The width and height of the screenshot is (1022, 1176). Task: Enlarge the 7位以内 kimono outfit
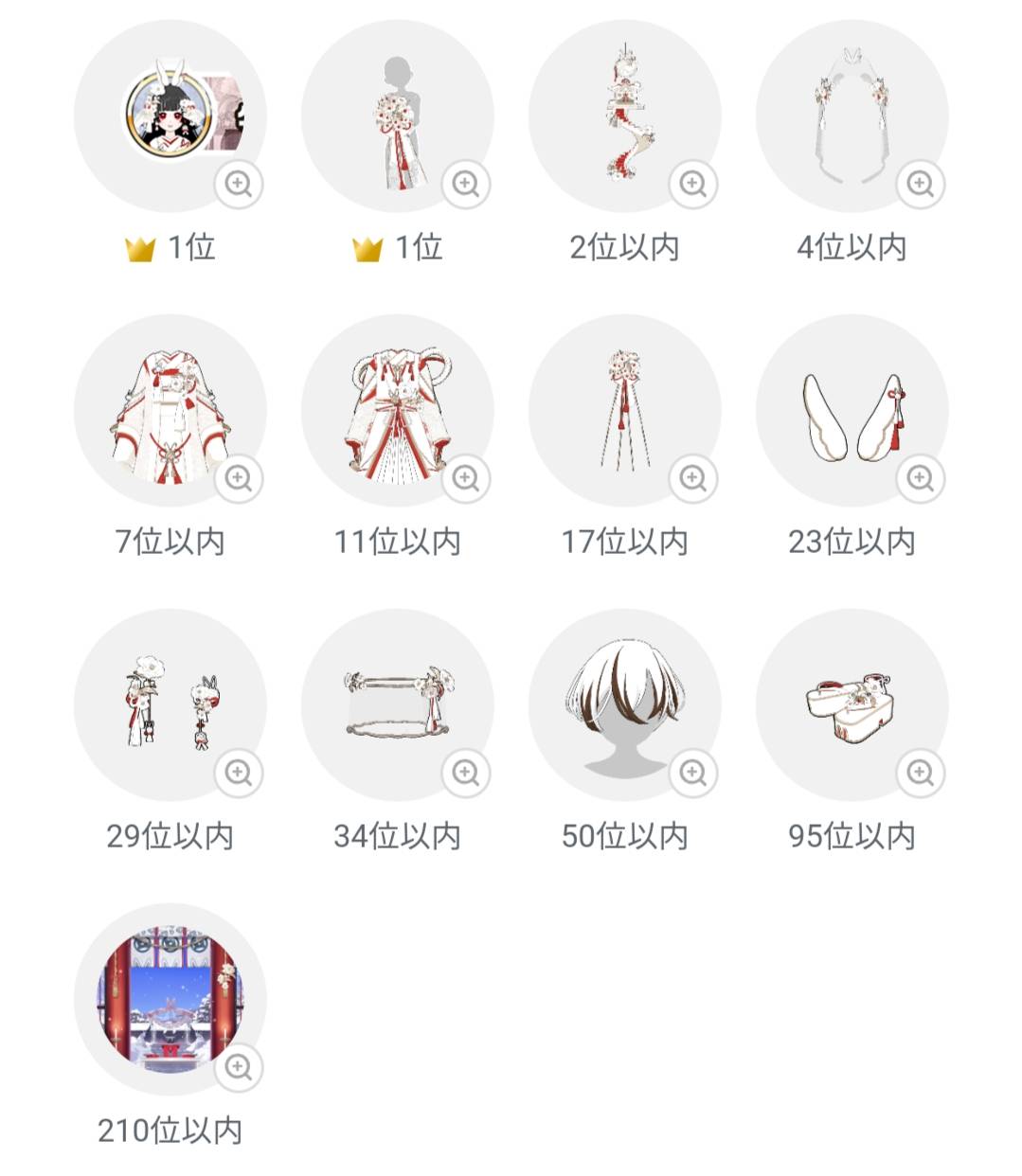click(239, 478)
